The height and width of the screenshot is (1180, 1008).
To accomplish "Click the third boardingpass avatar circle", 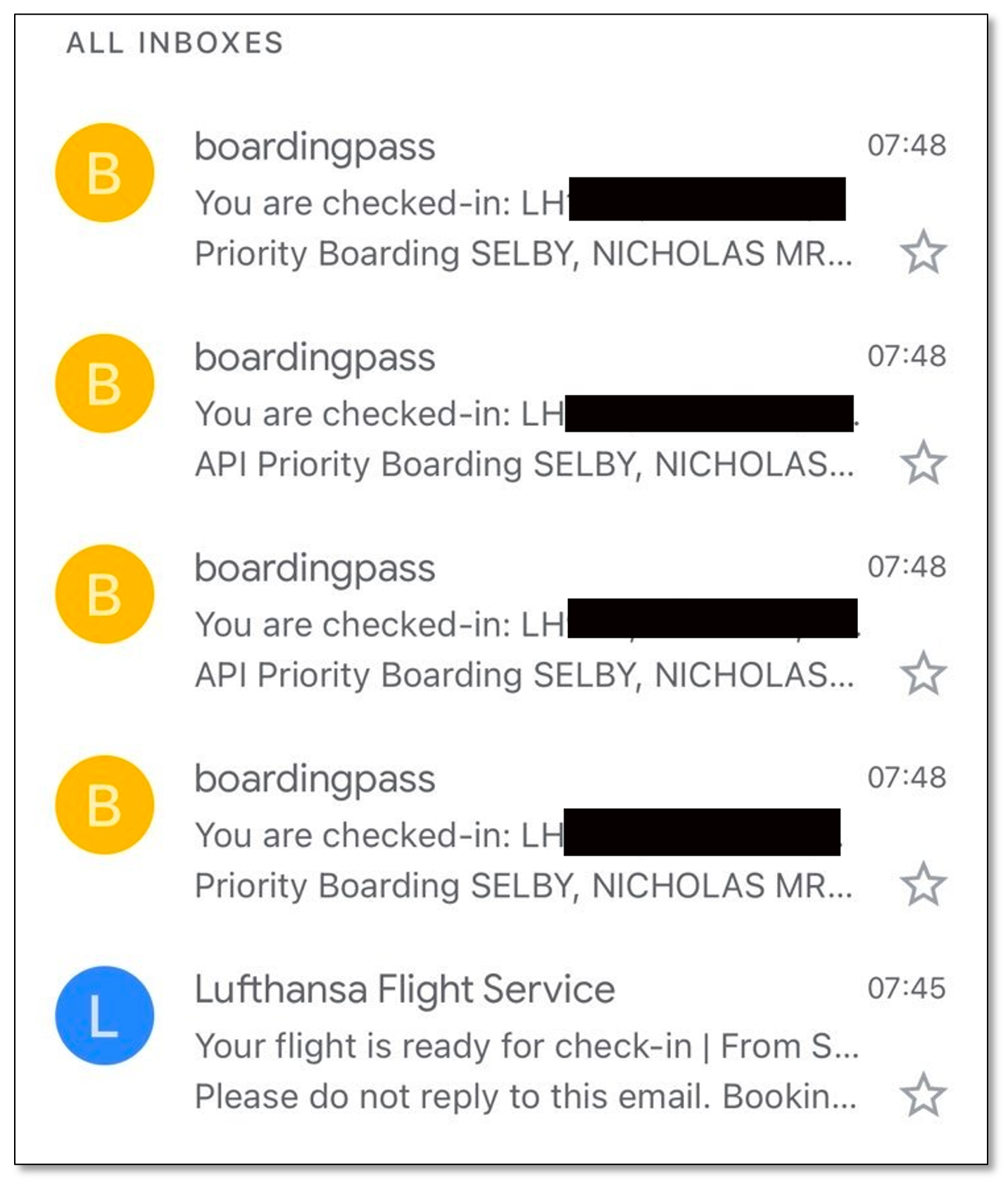I will tap(105, 594).
